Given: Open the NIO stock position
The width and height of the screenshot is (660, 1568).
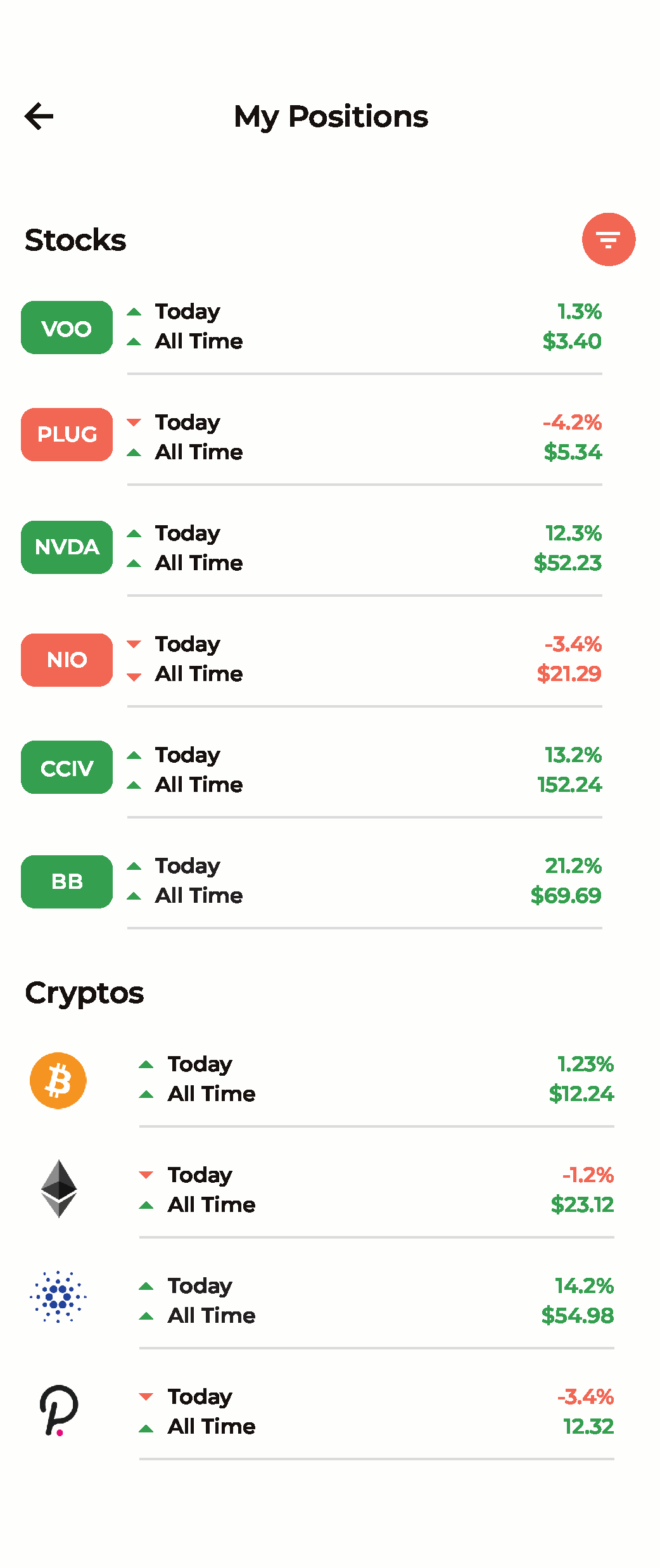Looking at the screenshot, I should (x=67, y=660).
